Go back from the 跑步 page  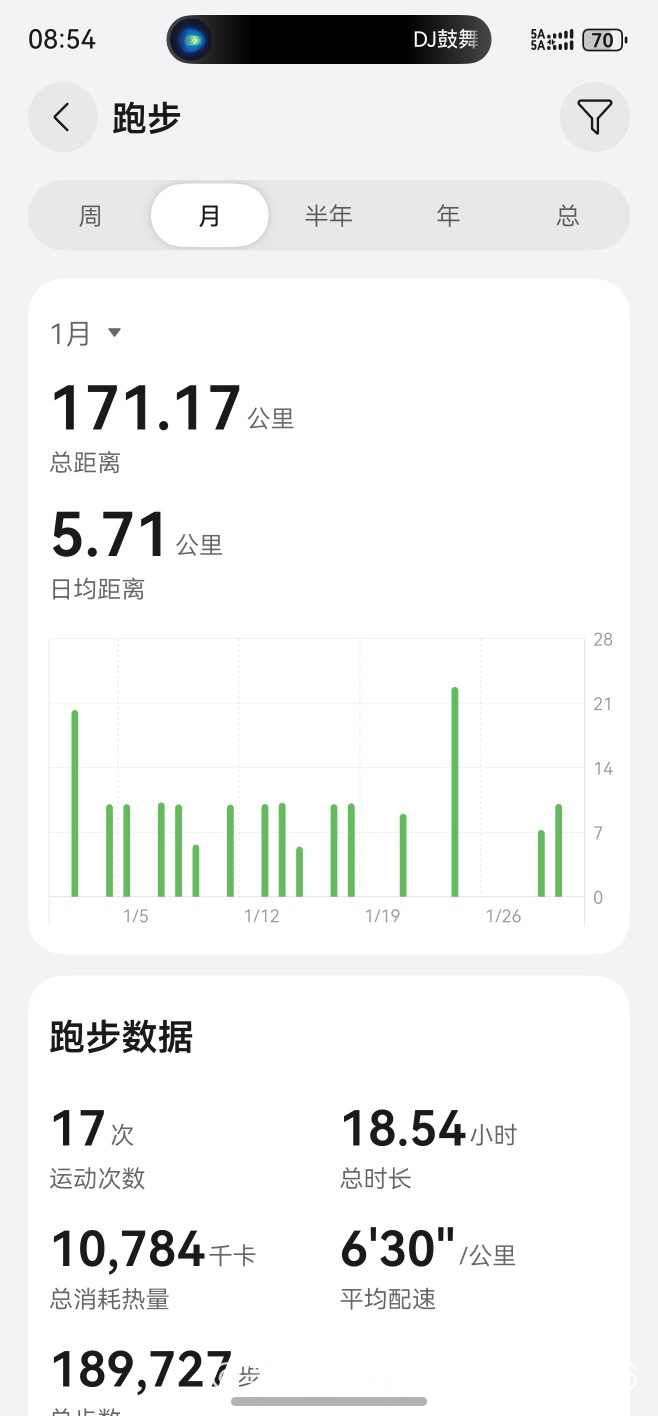point(62,118)
